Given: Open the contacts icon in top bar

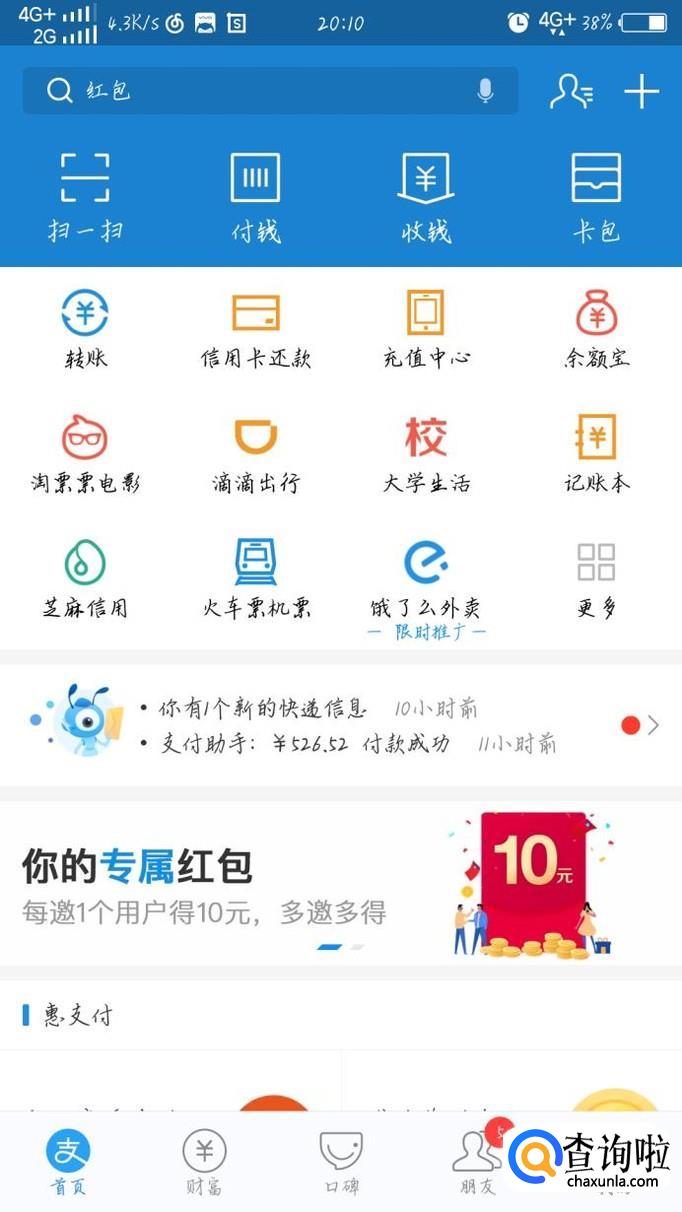Looking at the screenshot, I should (x=571, y=91).
